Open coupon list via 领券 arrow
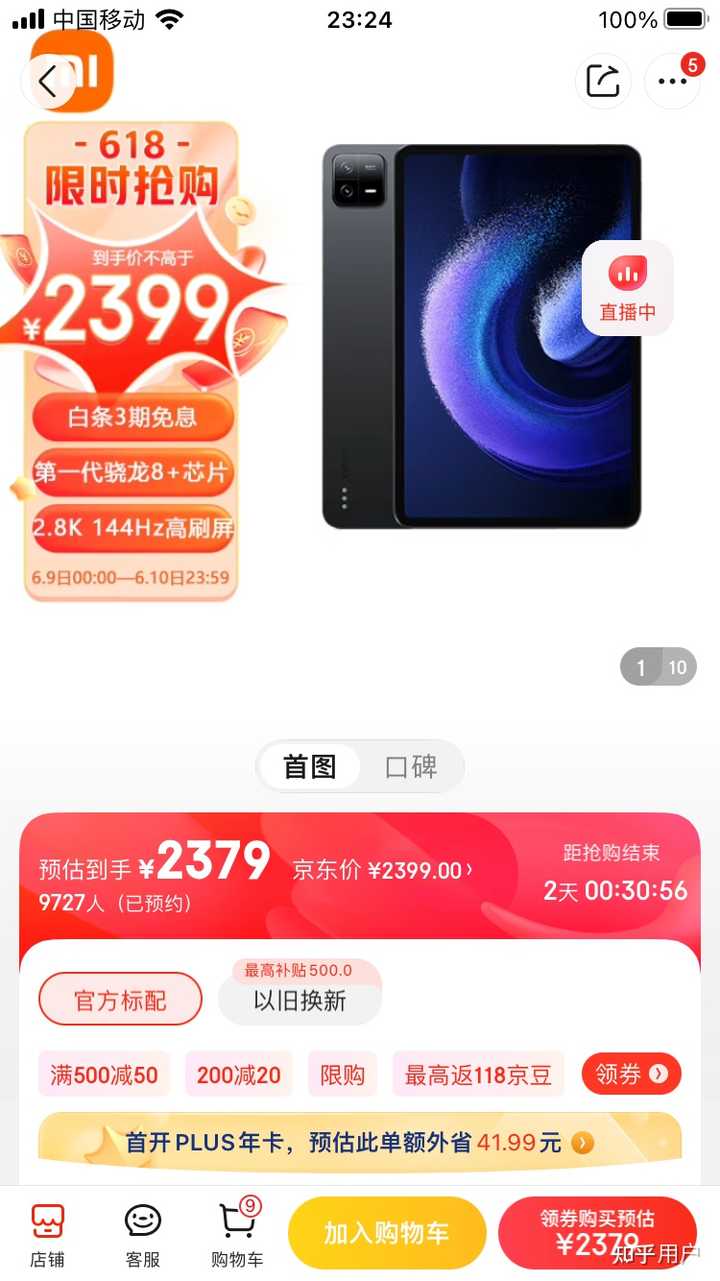Image resolution: width=720 pixels, height=1281 pixels. pos(631,1074)
